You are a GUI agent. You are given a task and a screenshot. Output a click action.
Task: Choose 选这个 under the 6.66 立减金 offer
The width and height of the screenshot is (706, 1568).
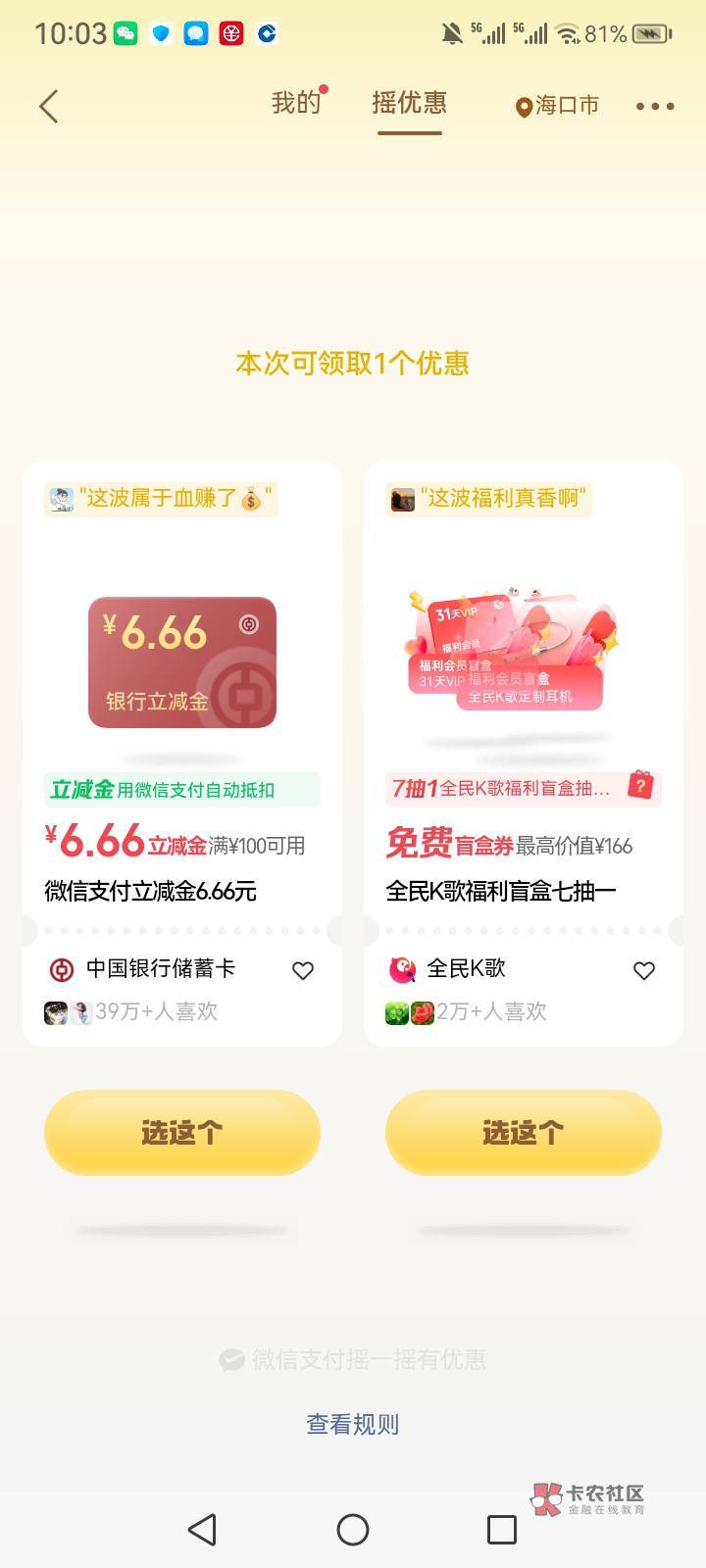point(182,1133)
